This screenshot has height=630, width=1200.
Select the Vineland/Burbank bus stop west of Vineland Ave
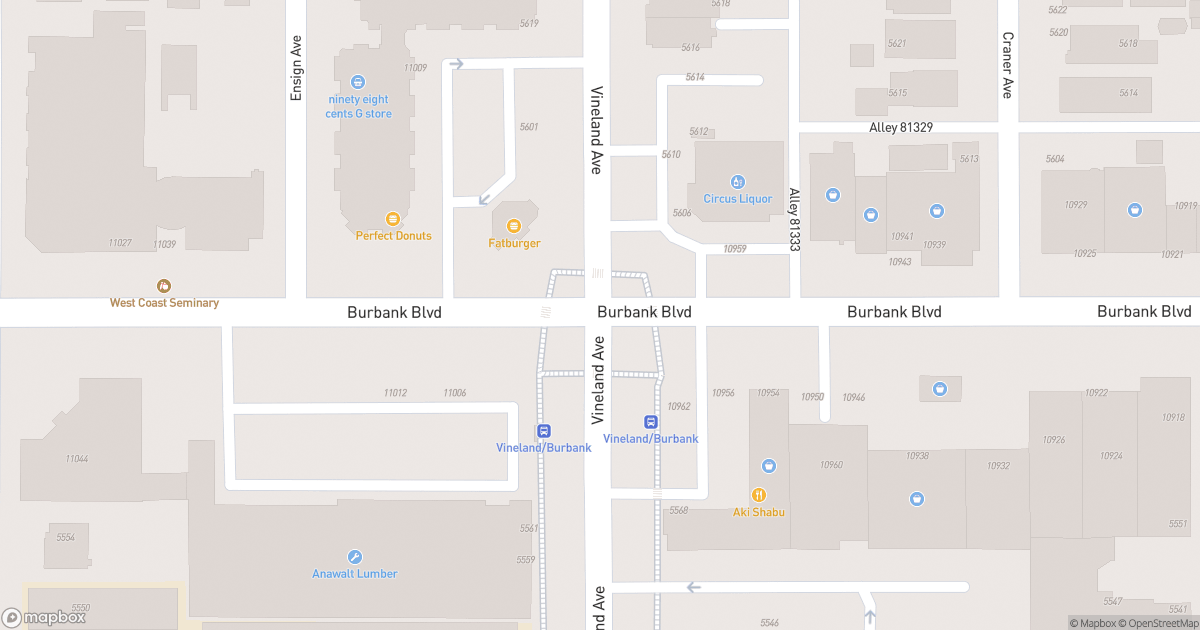click(x=544, y=431)
